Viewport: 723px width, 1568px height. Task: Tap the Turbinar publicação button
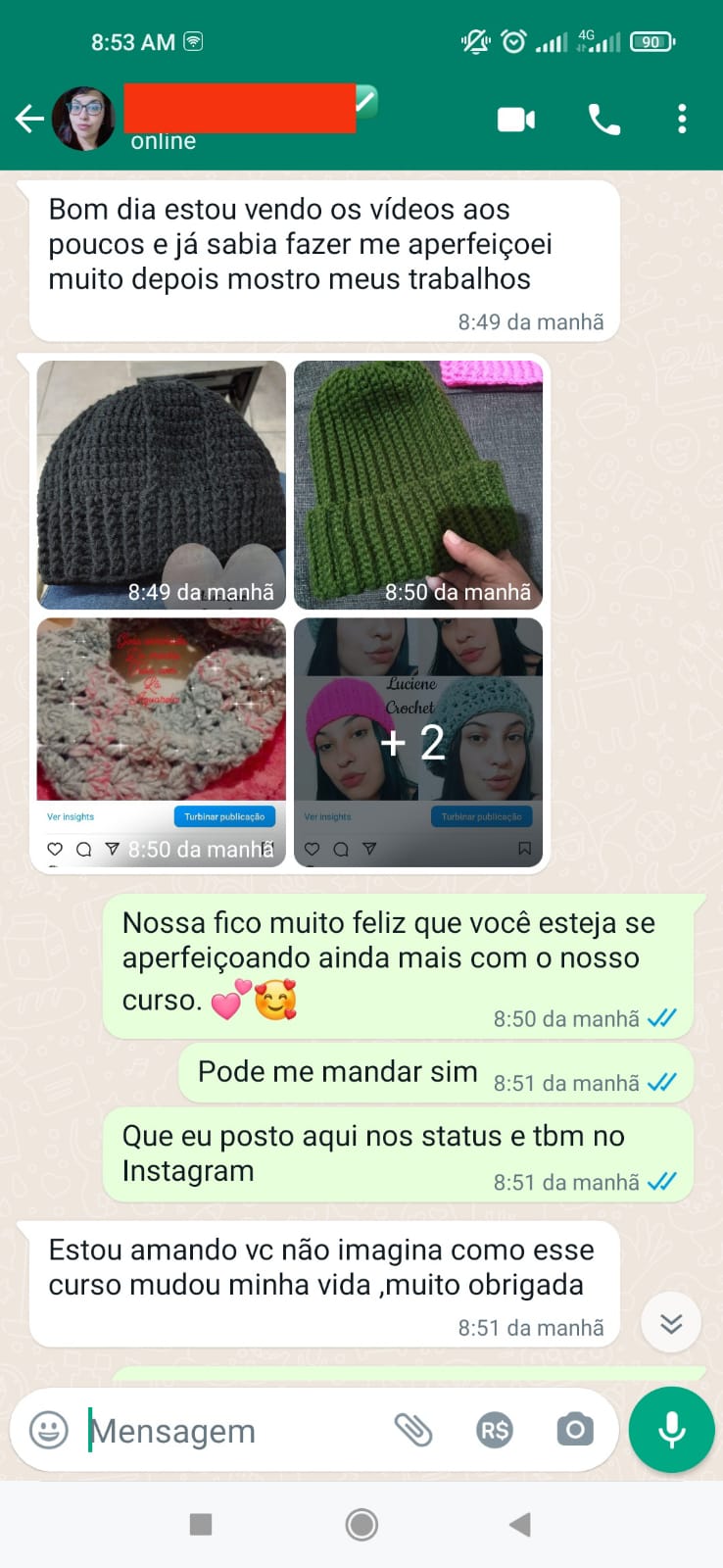[225, 815]
